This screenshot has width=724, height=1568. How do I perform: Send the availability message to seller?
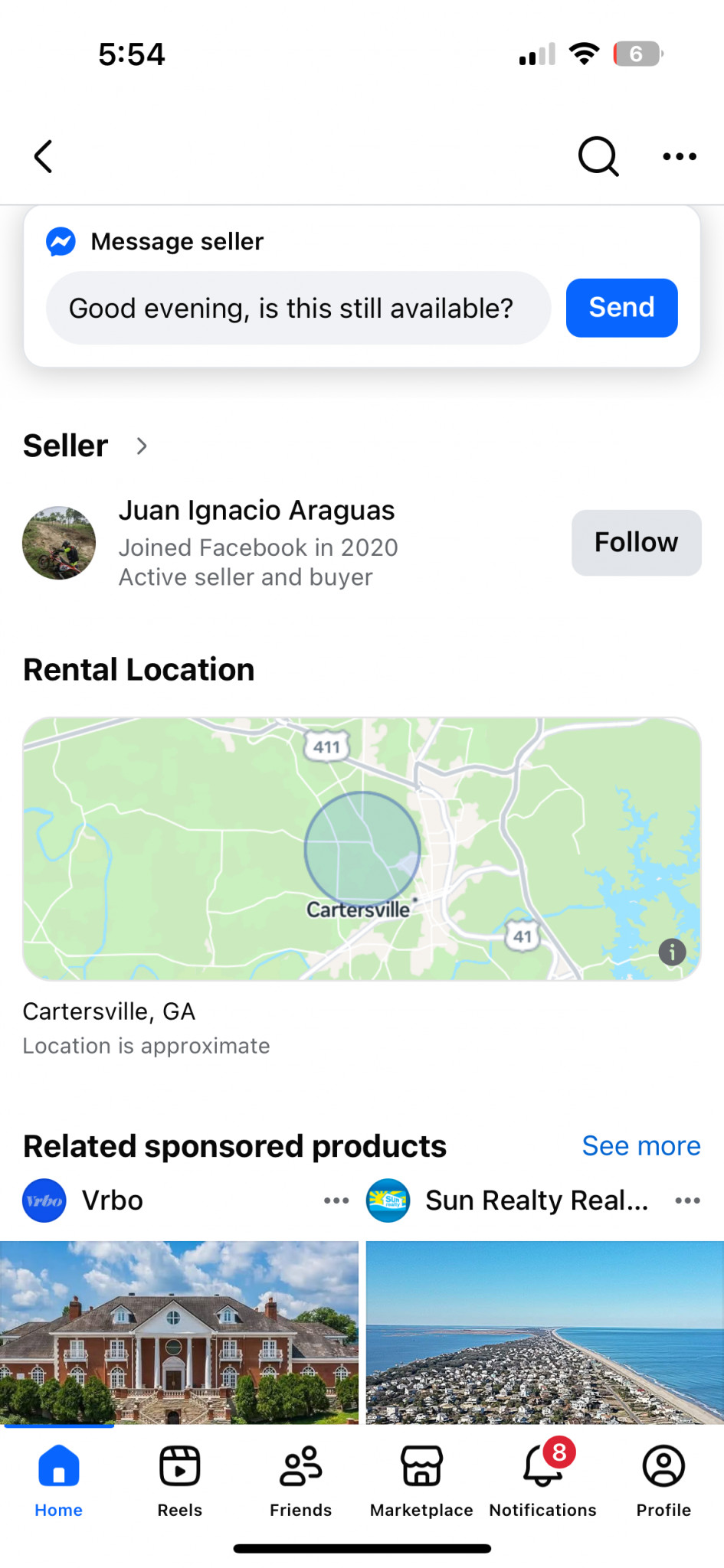[621, 308]
